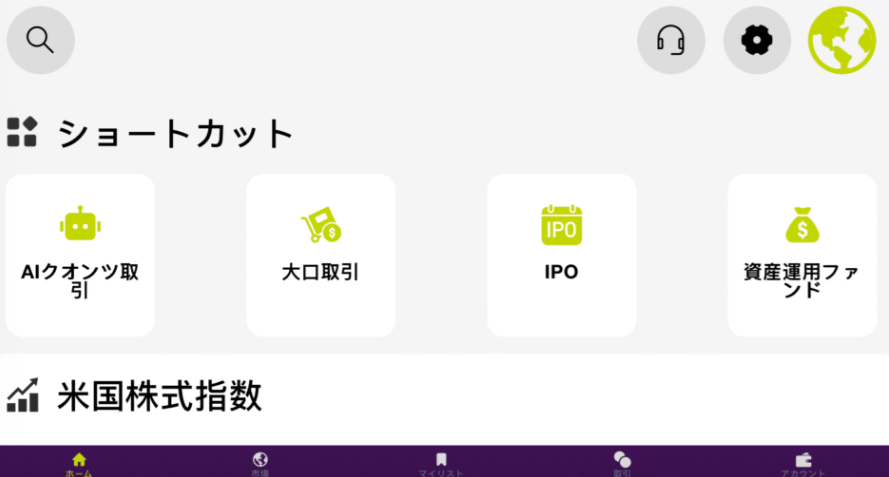This screenshot has height=477, width=889.
Task: Contact customer support via headset icon
Action: pos(671,40)
